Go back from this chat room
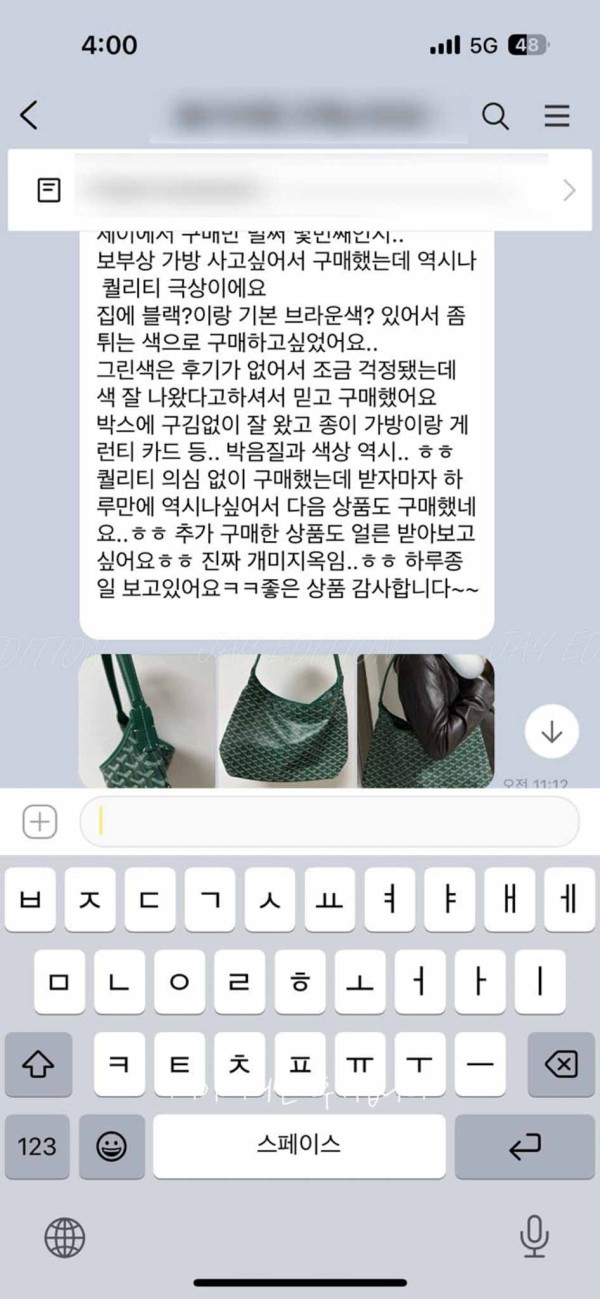This screenshot has height=1299, width=600. pos(29,116)
